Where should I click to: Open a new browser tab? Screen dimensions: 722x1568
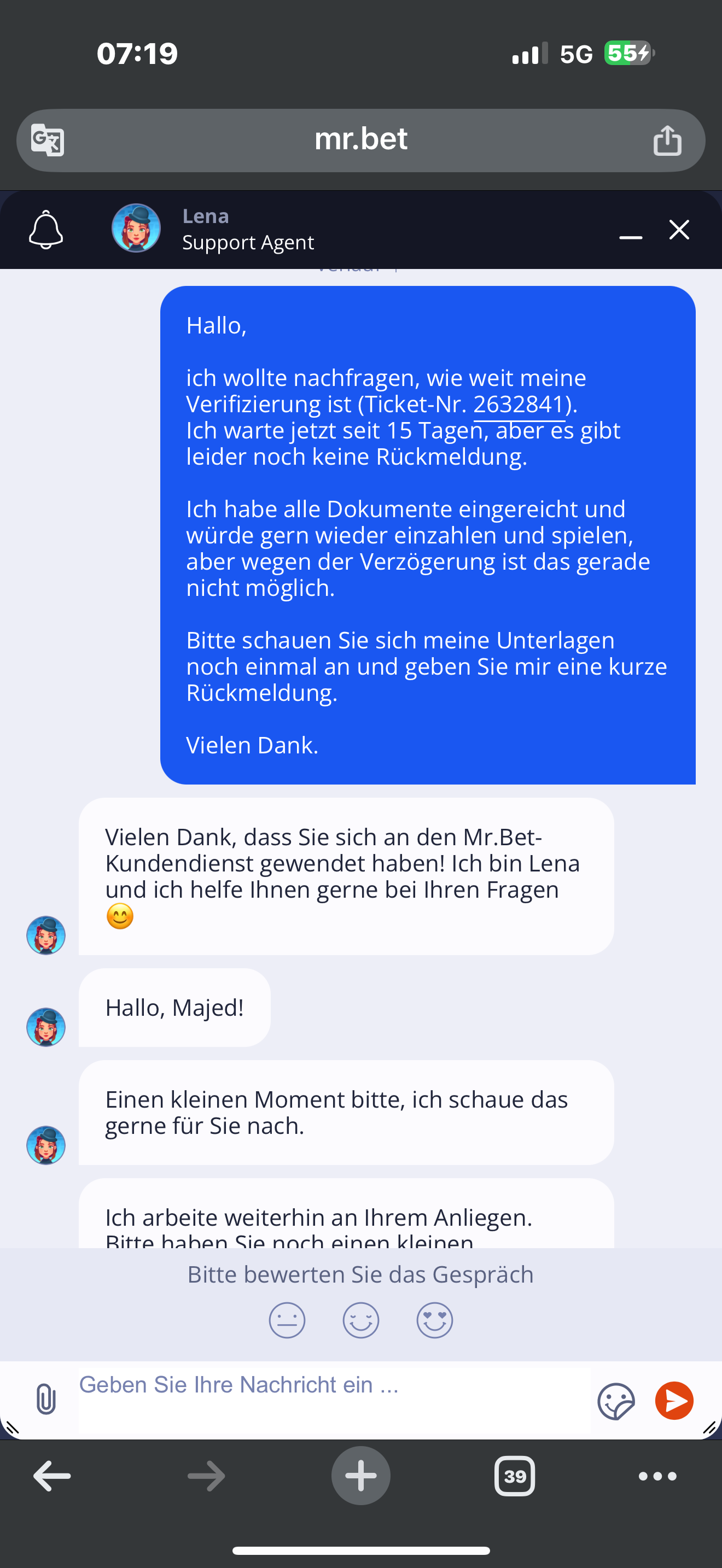360,1476
